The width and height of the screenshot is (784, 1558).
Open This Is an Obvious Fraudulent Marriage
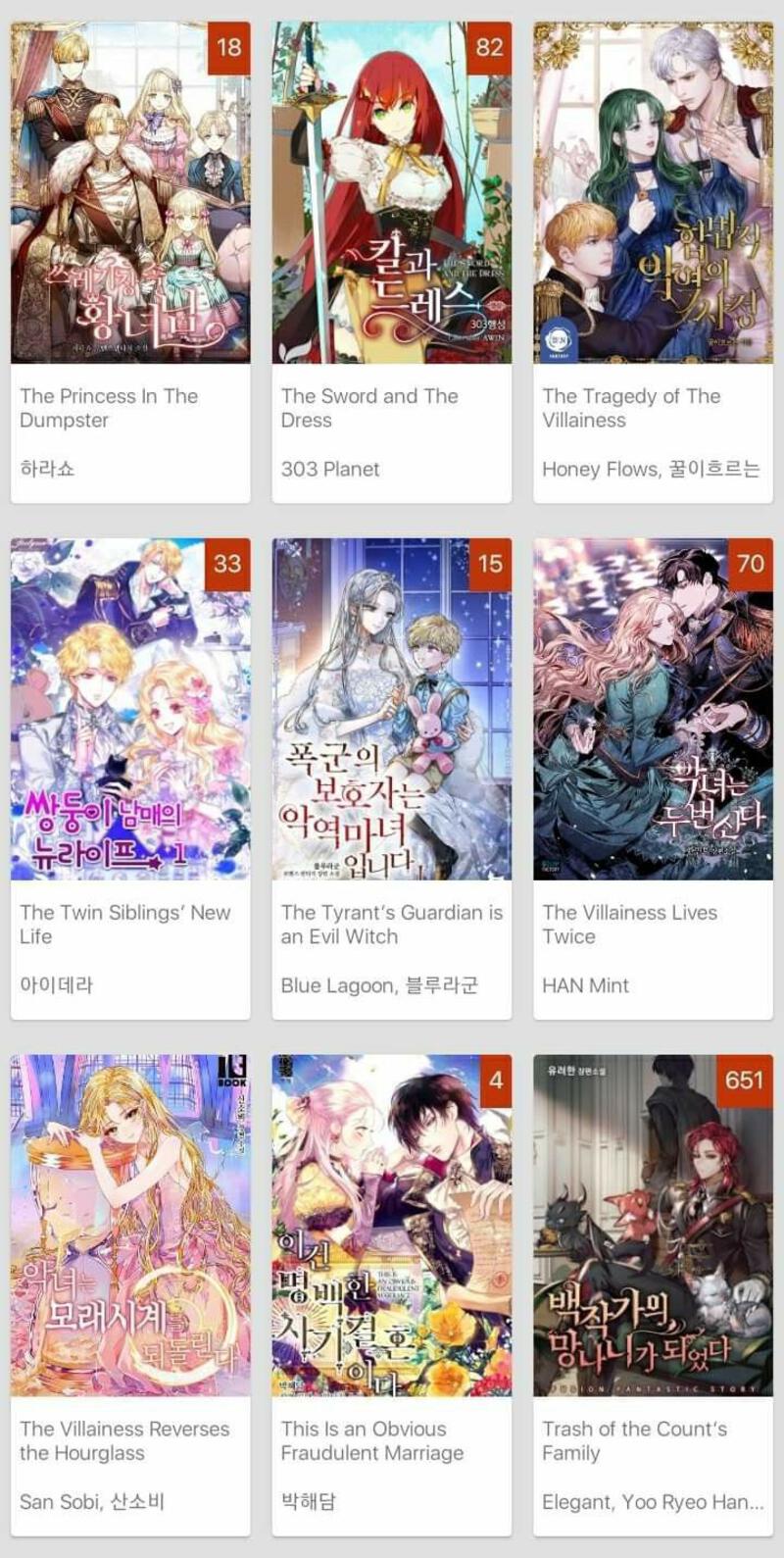point(391,1226)
